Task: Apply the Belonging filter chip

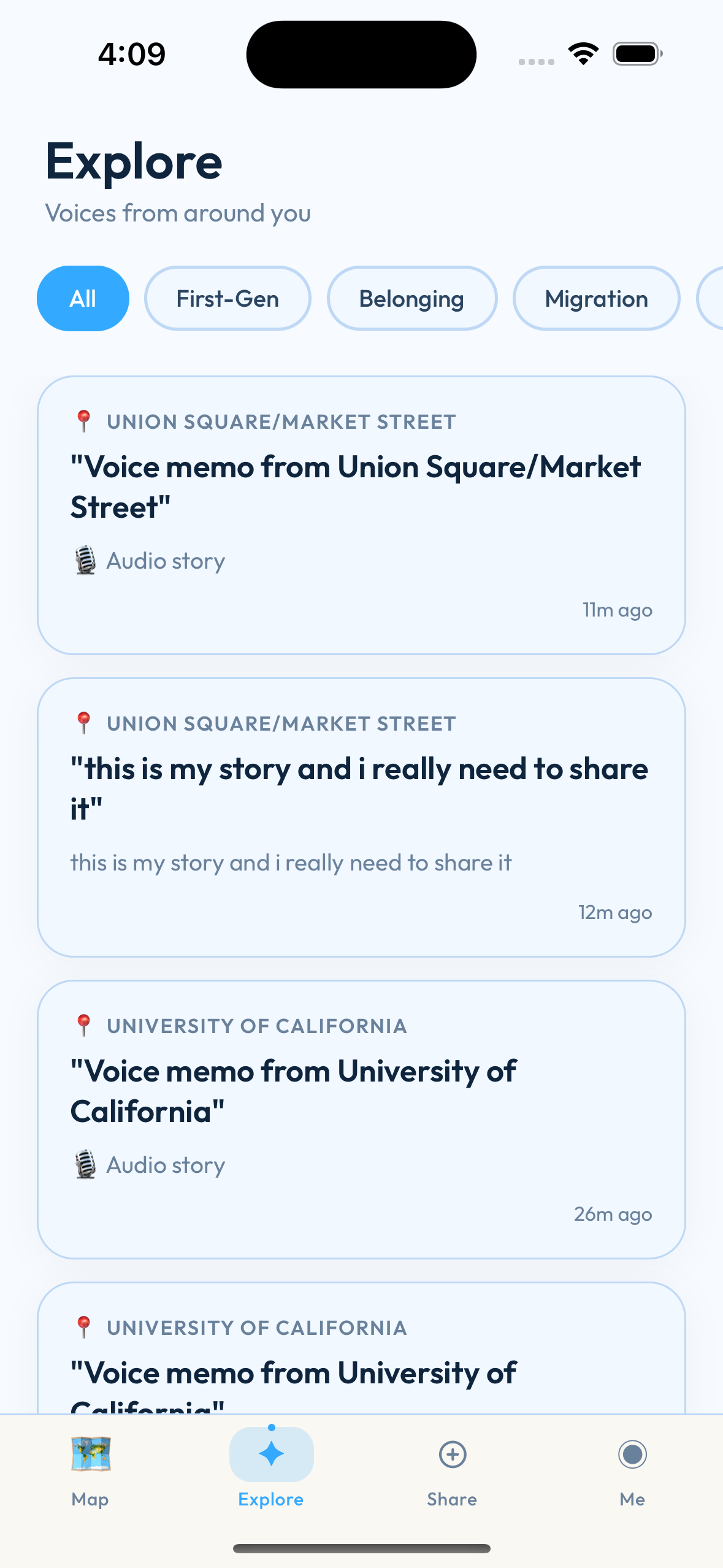Action: pyautogui.click(x=411, y=299)
